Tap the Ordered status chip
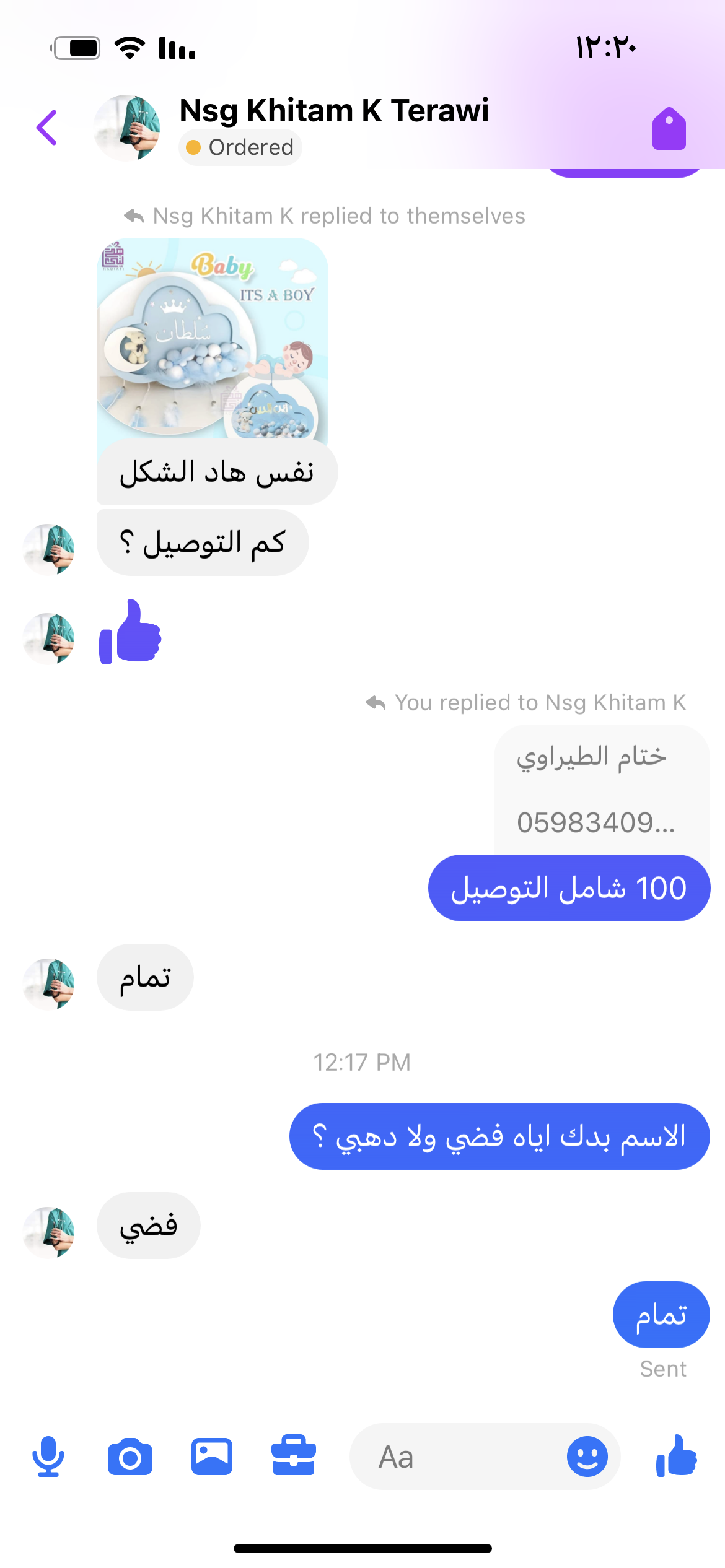 (x=240, y=148)
